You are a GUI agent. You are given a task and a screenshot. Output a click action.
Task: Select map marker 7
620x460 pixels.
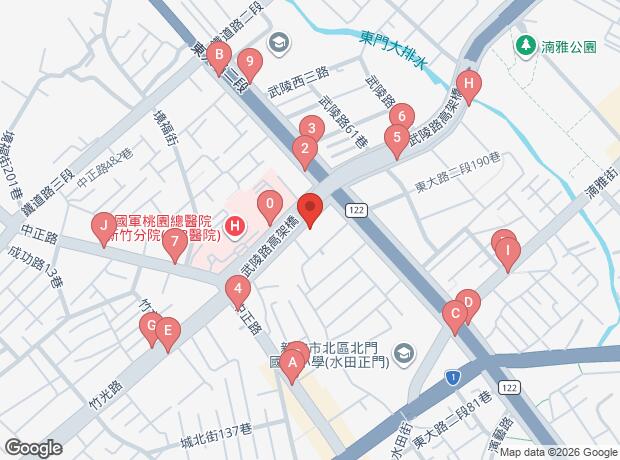pos(174,240)
